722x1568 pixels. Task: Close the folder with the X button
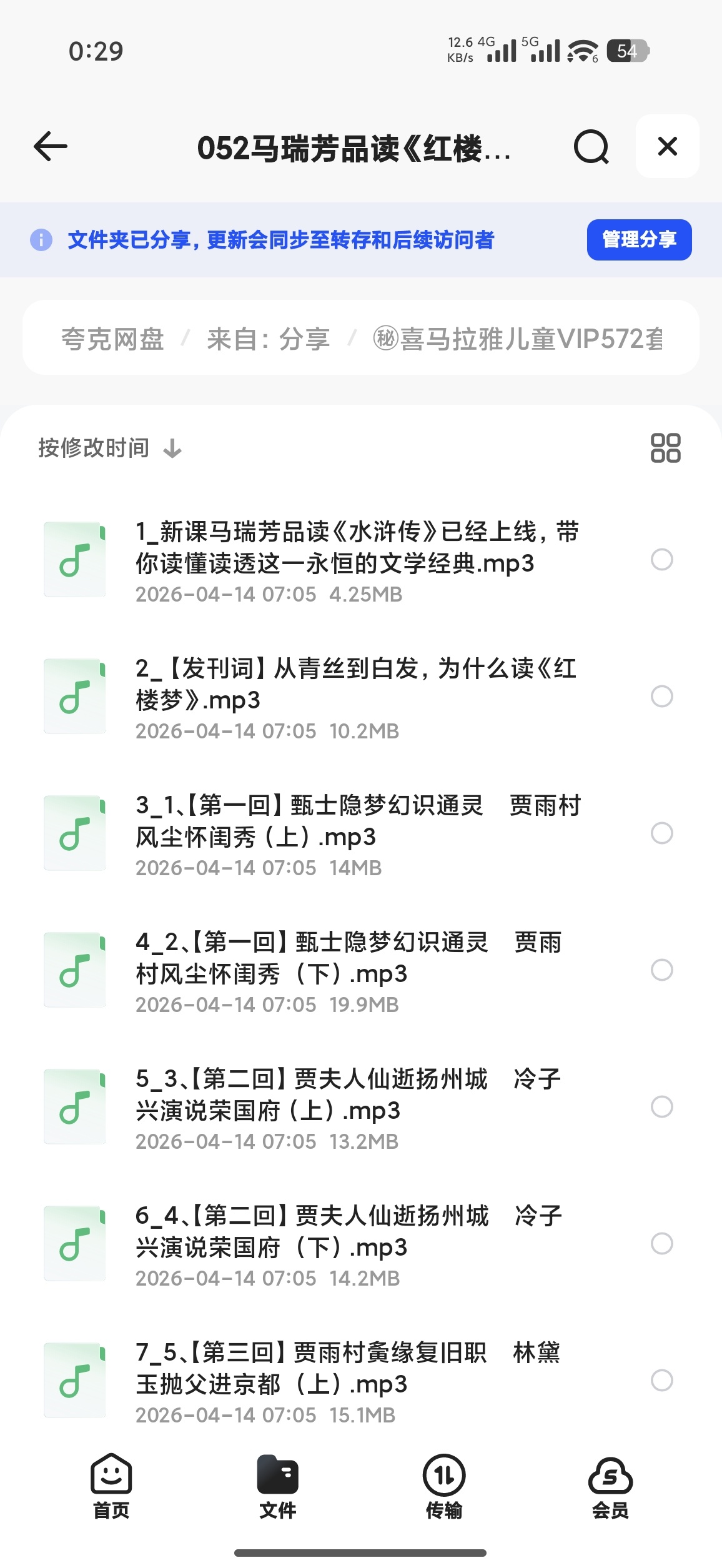pos(667,146)
